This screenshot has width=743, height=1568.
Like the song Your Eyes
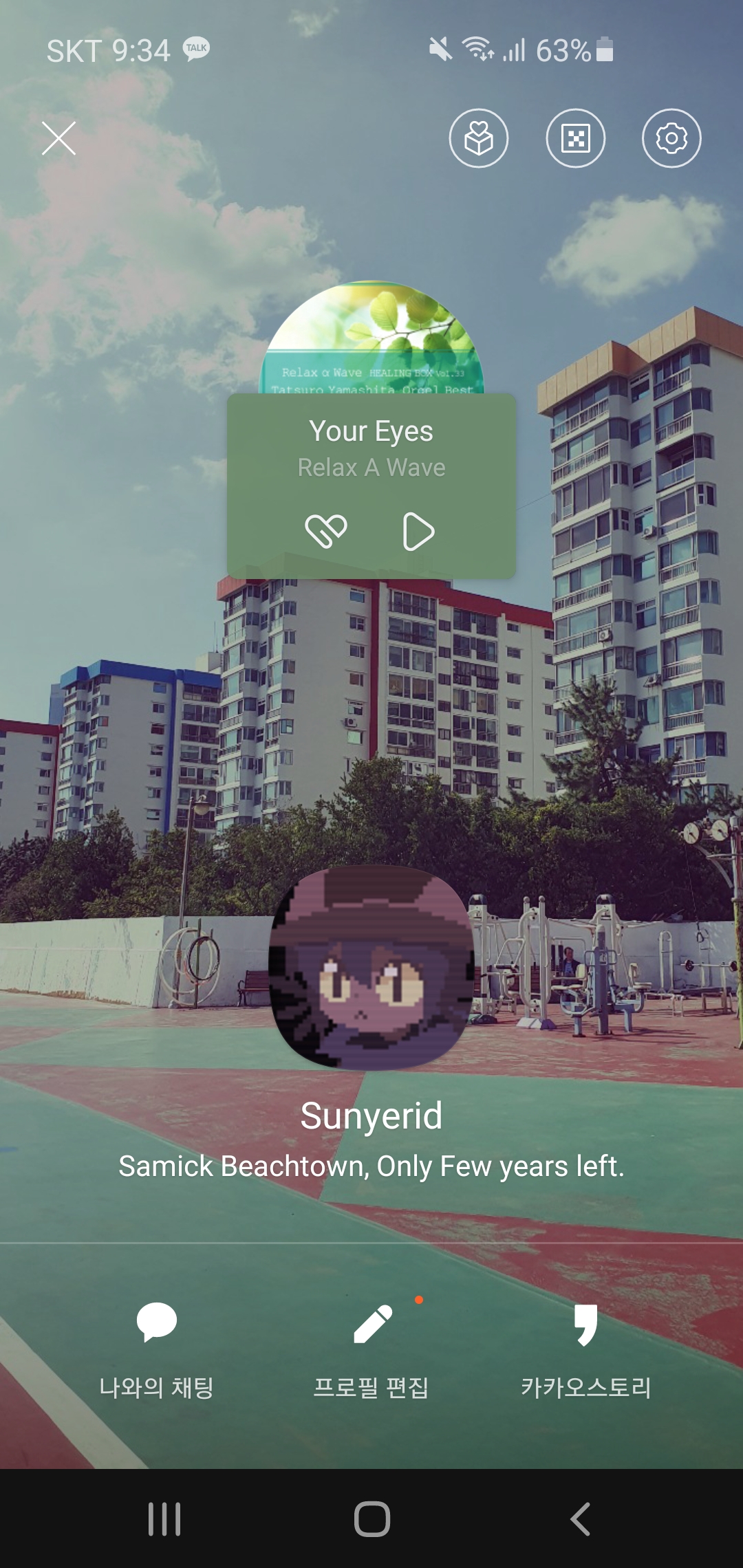point(325,531)
